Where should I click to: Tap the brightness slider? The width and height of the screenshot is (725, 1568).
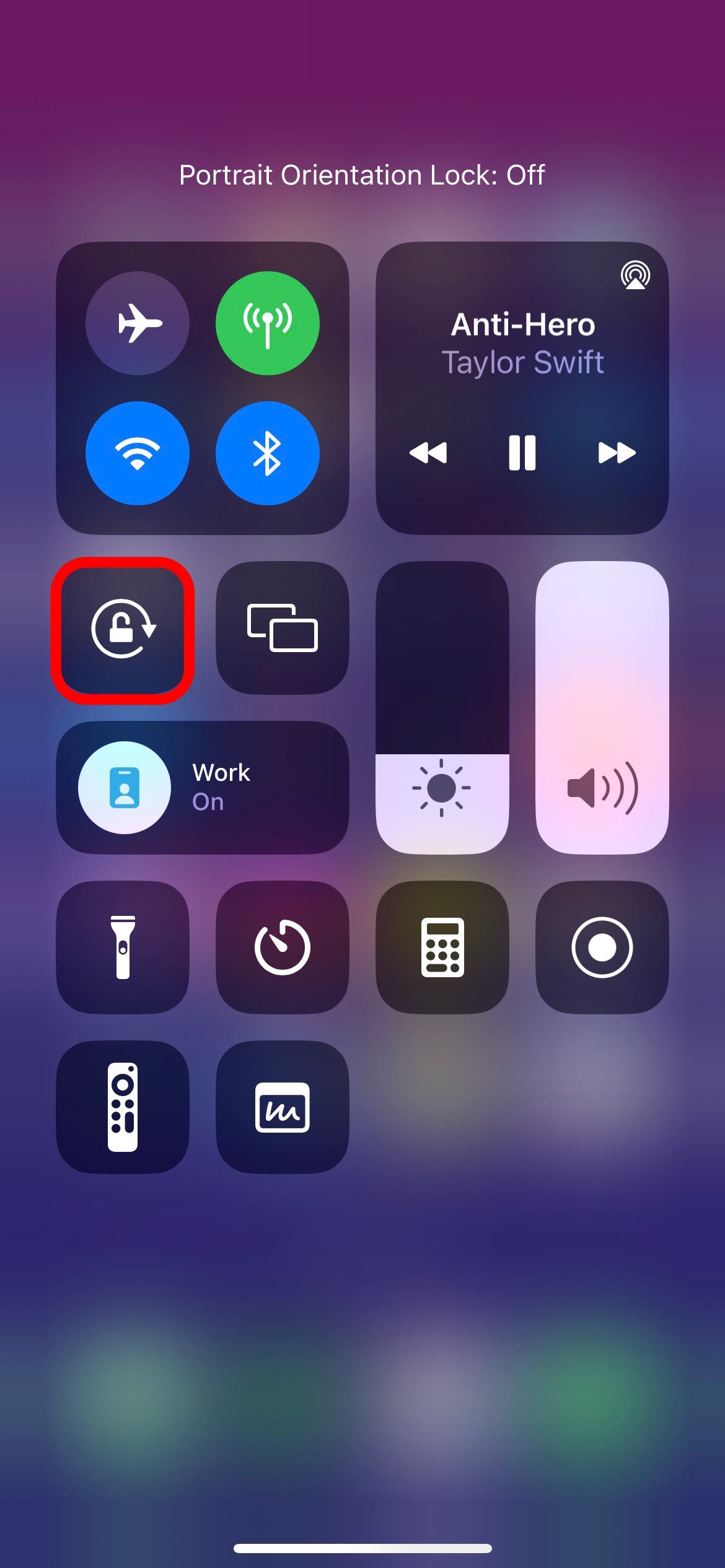pos(442,707)
